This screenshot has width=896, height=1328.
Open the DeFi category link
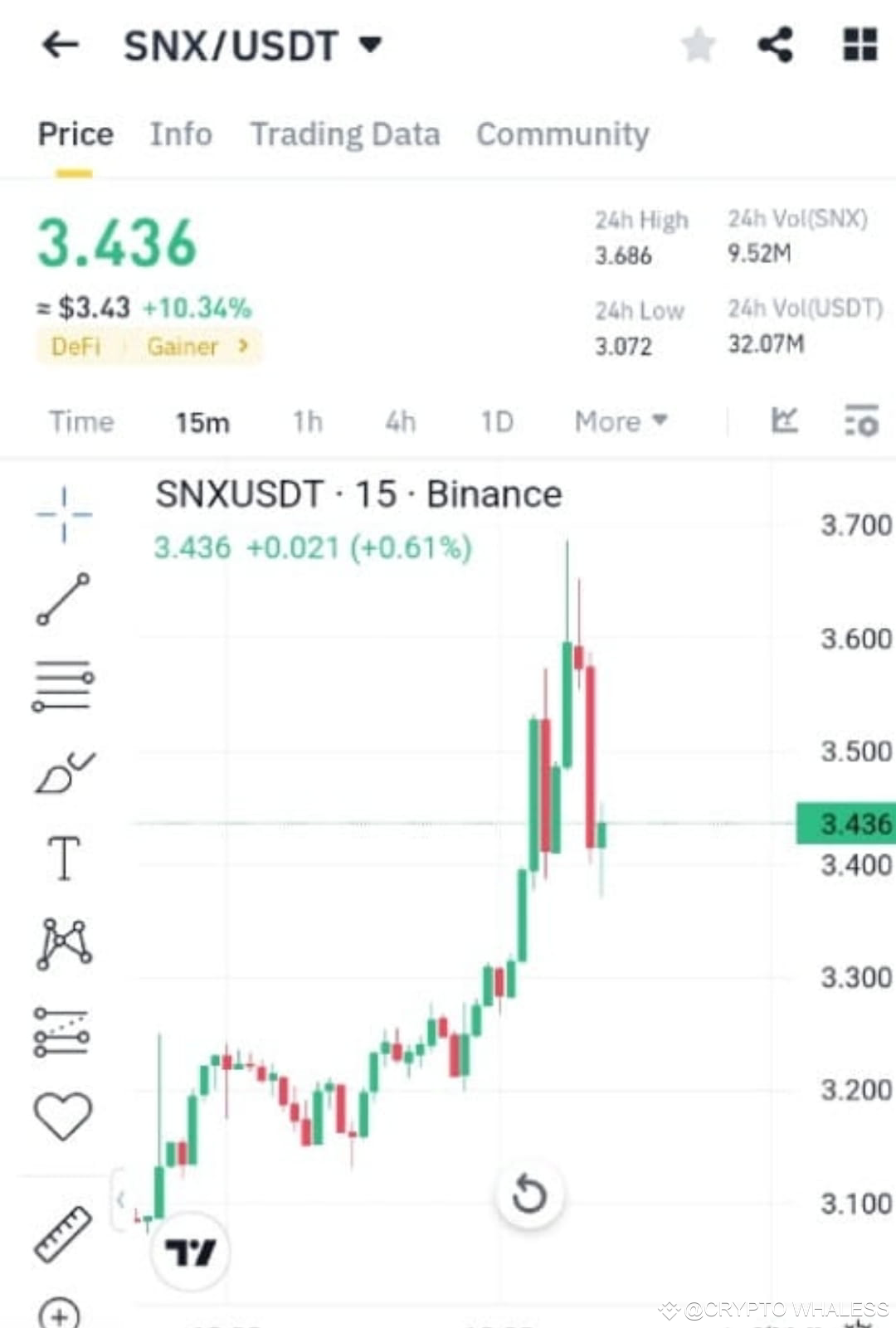pyautogui.click(x=77, y=347)
